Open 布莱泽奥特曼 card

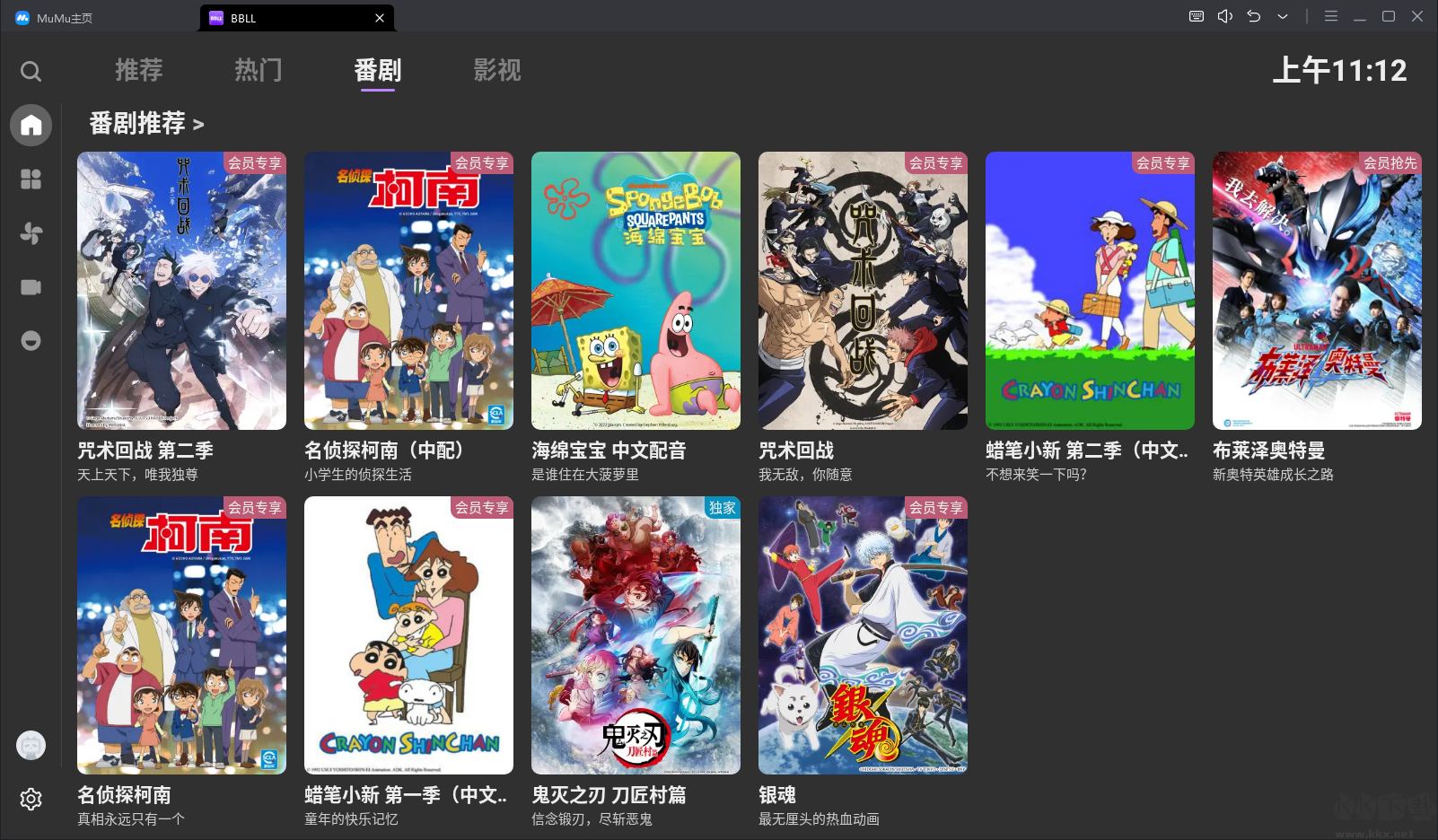1317,291
